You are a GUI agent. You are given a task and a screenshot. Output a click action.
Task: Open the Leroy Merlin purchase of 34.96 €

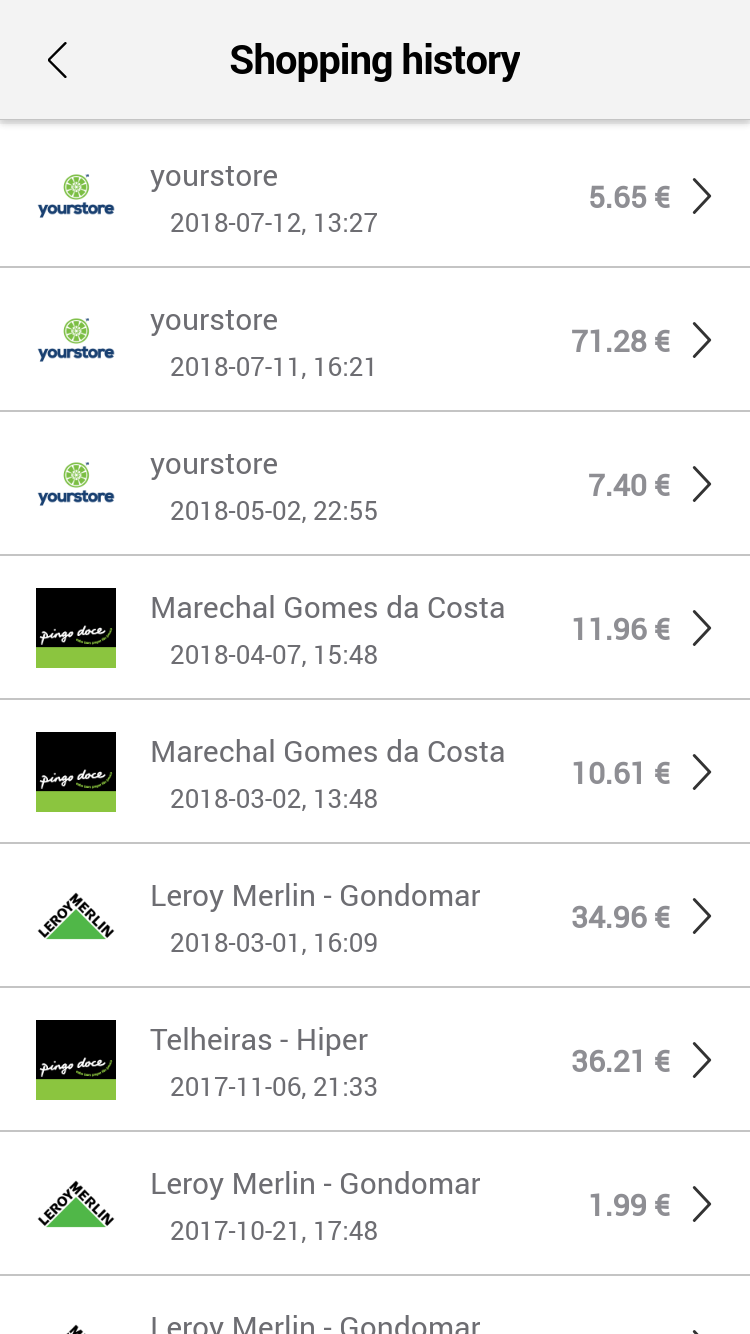375,915
